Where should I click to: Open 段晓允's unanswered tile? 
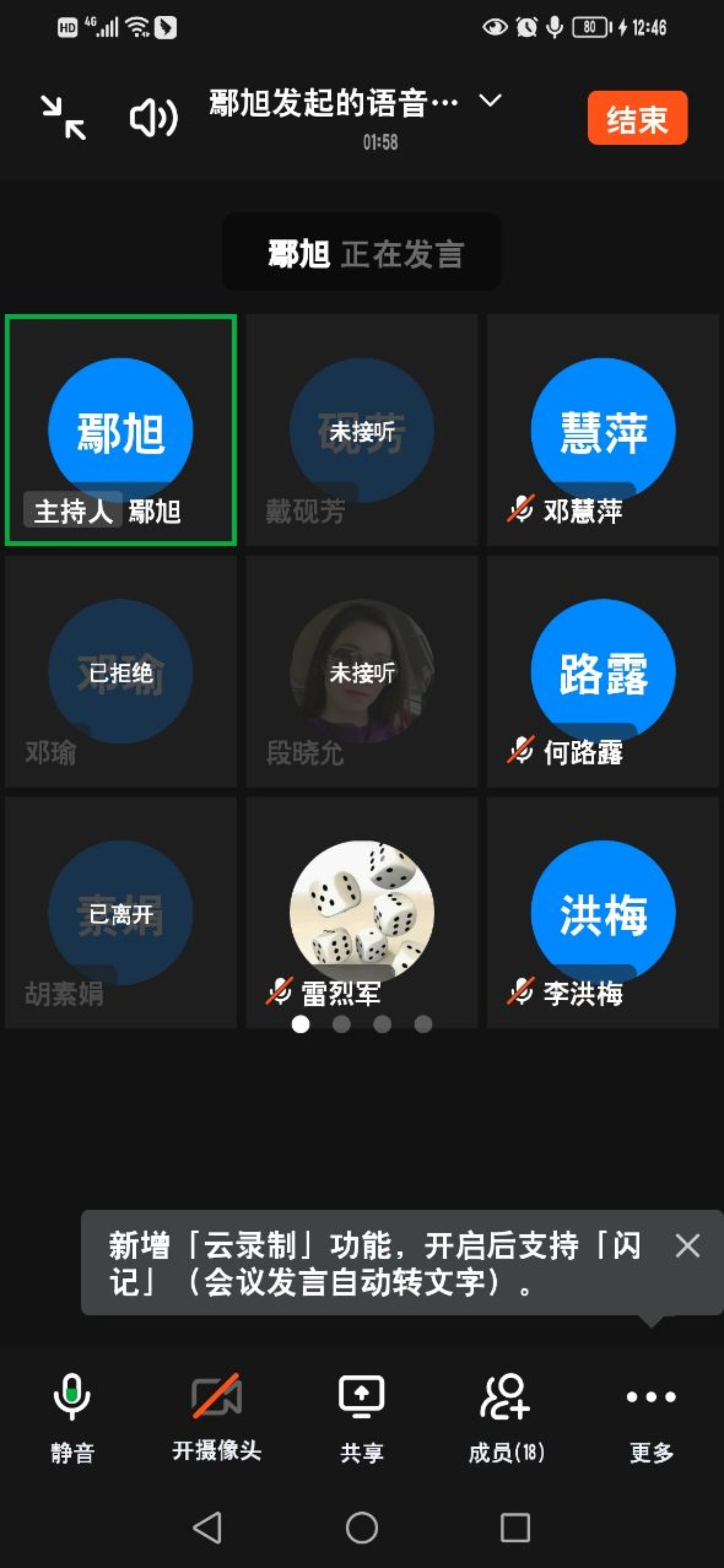pyautogui.click(x=361, y=671)
